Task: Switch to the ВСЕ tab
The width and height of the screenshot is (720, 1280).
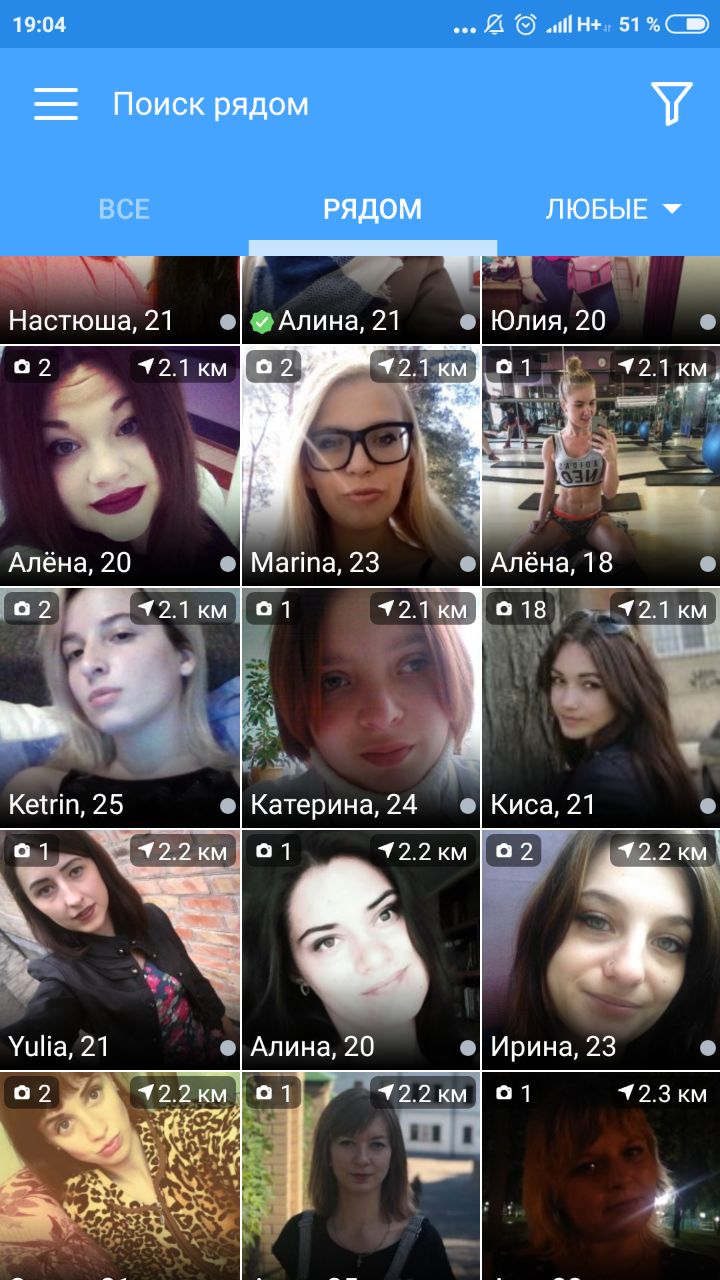Action: point(124,209)
